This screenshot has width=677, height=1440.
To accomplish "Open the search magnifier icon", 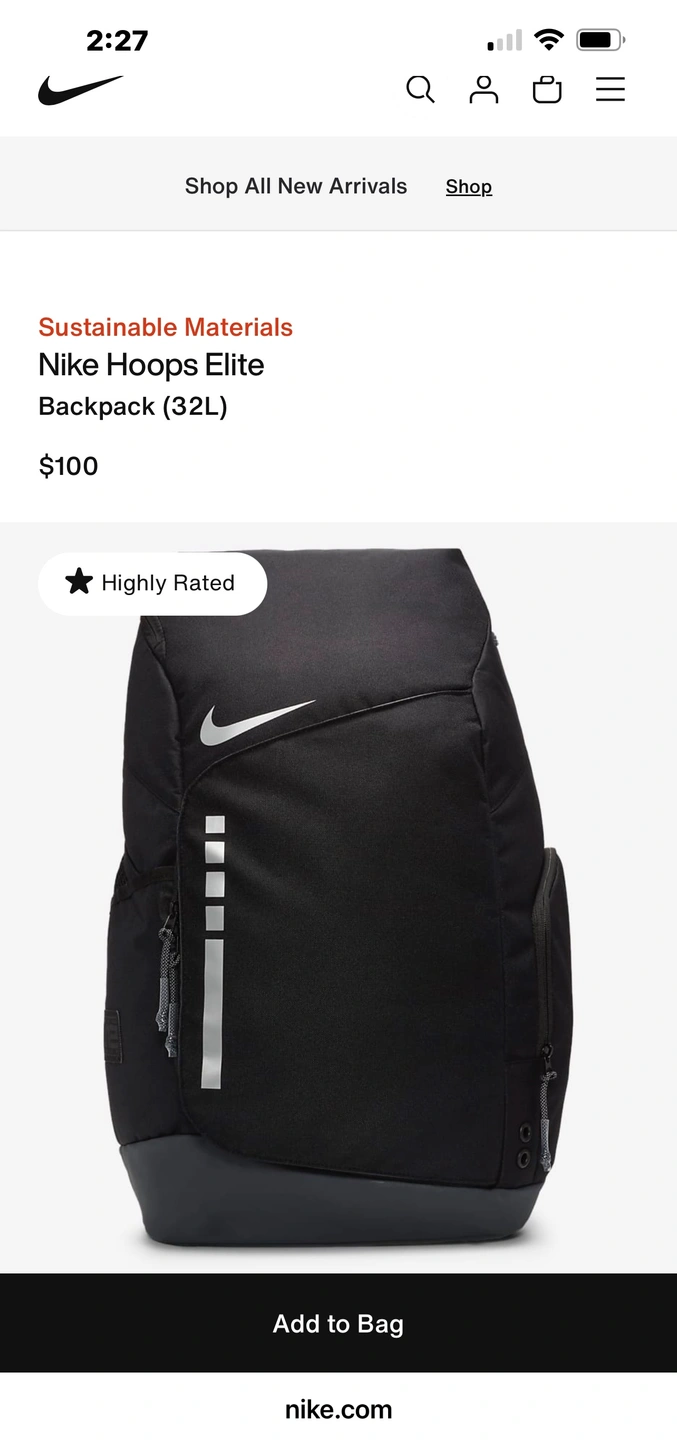I will point(420,90).
